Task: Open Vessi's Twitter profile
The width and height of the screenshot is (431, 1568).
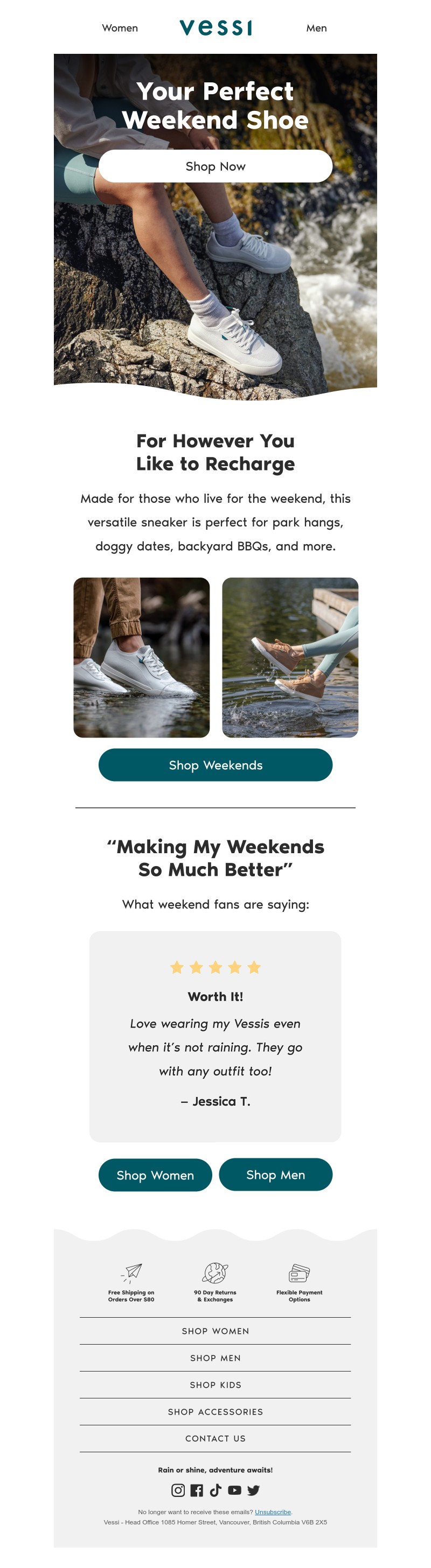Action: coord(253,1489)
